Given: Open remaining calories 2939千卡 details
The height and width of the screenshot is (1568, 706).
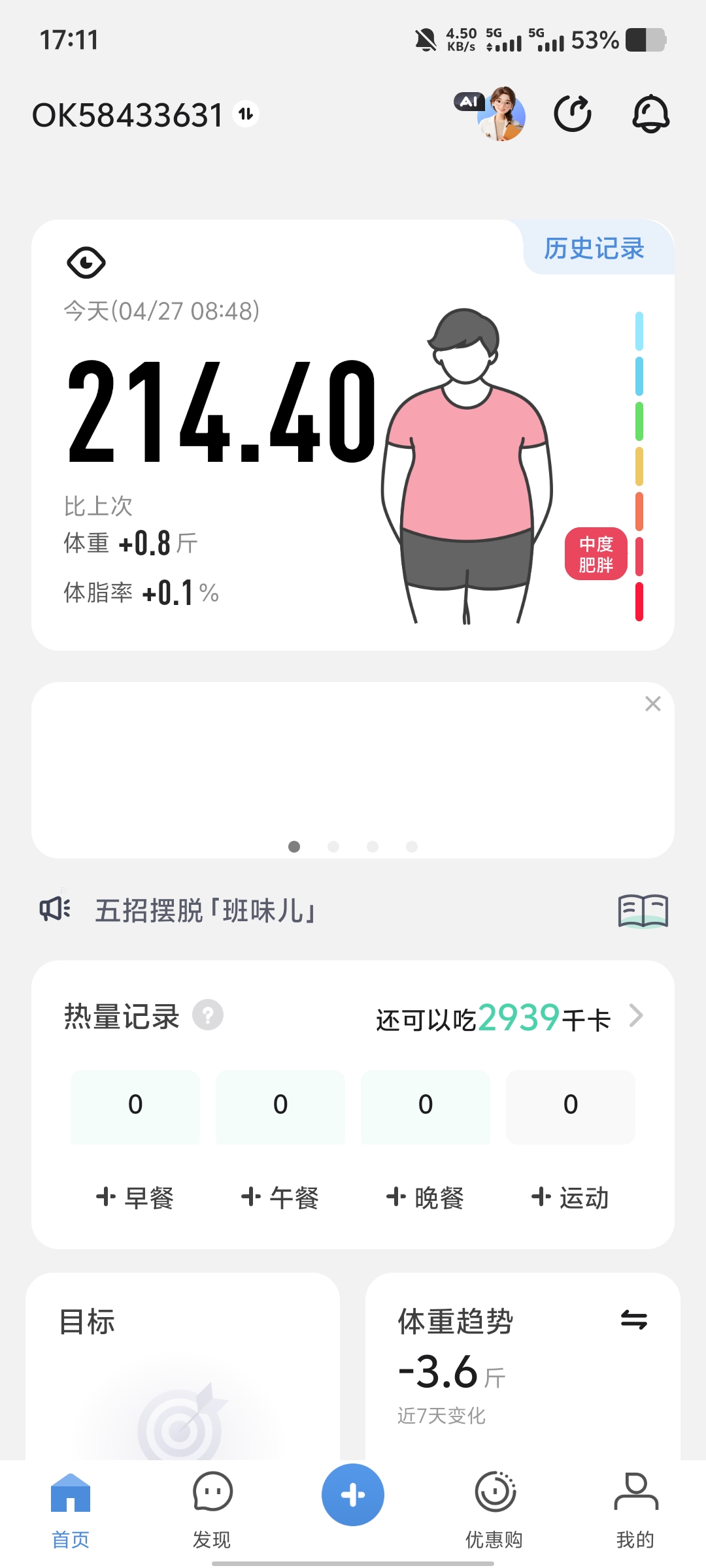Looking at the screenshot, I should 510,1018.
